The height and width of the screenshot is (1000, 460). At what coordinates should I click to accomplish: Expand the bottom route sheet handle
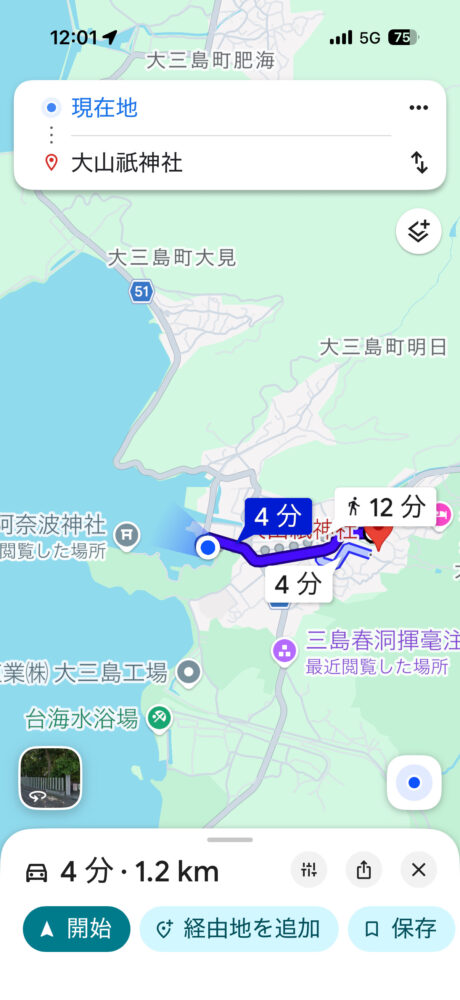pyautogui.click(x=230, y=839)
